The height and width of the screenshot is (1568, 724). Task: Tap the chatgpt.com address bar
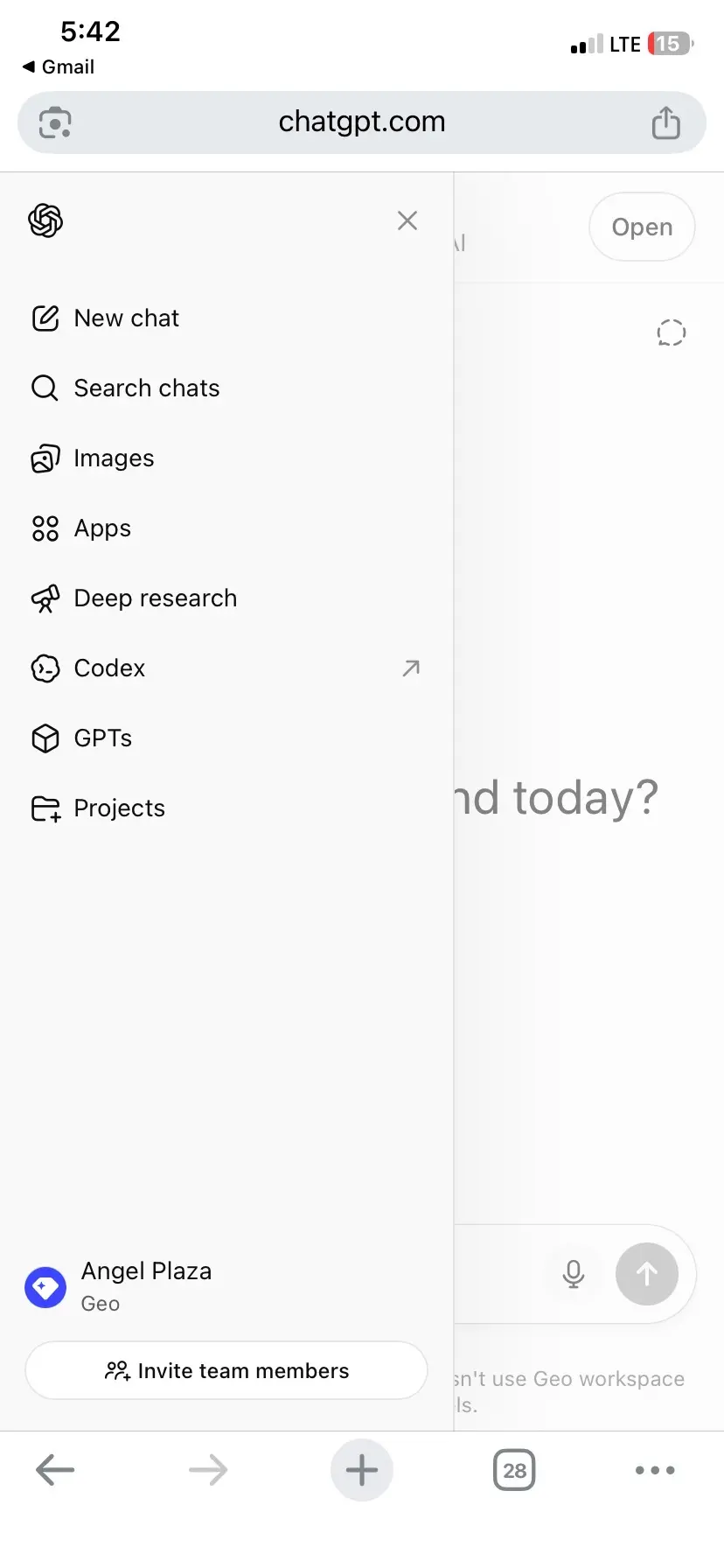click(362, 122)
